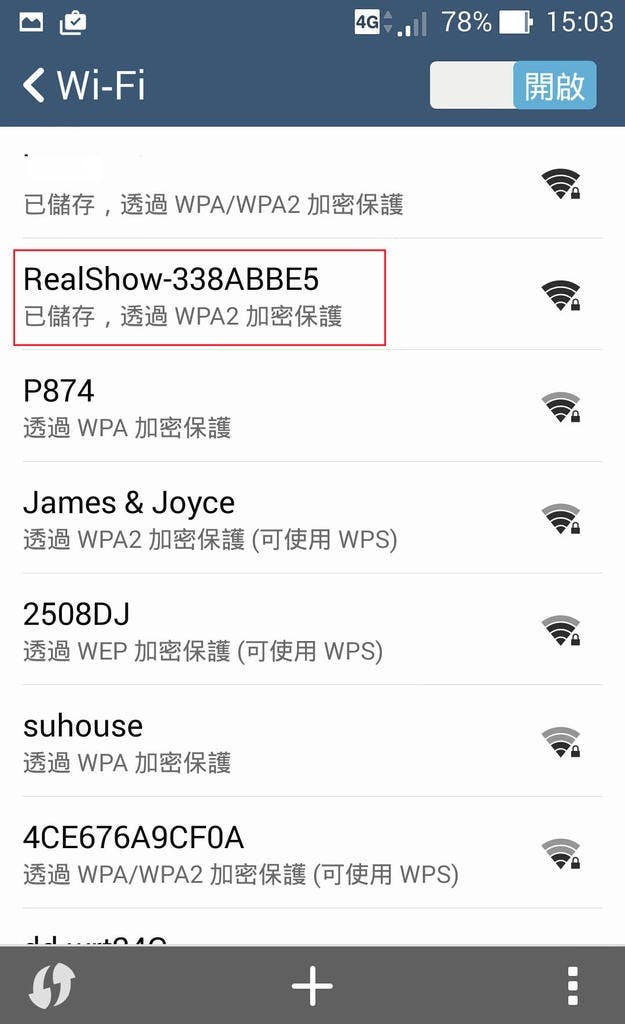Turn off the Wi-Fi switch
The width and height of the screenshot is (625, 1024).
coord(513,85)
